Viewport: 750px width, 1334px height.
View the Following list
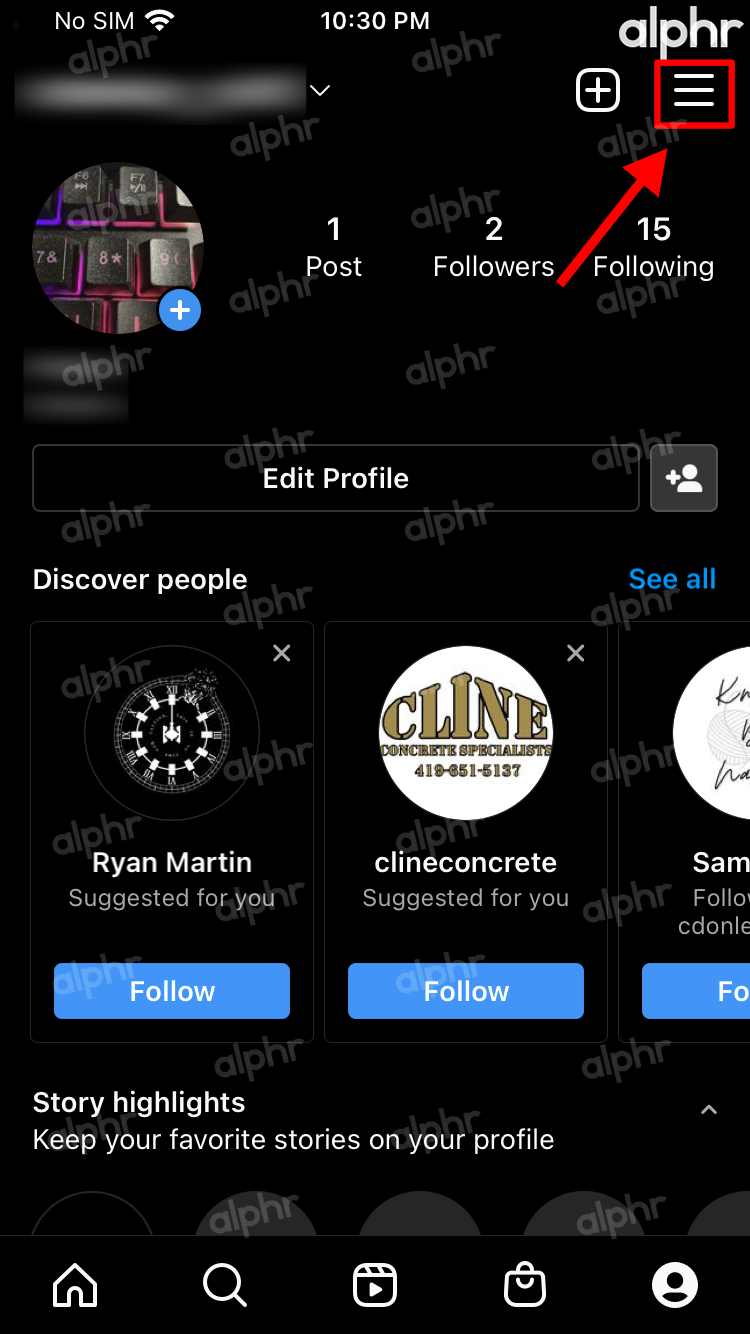tap(653, 247)
